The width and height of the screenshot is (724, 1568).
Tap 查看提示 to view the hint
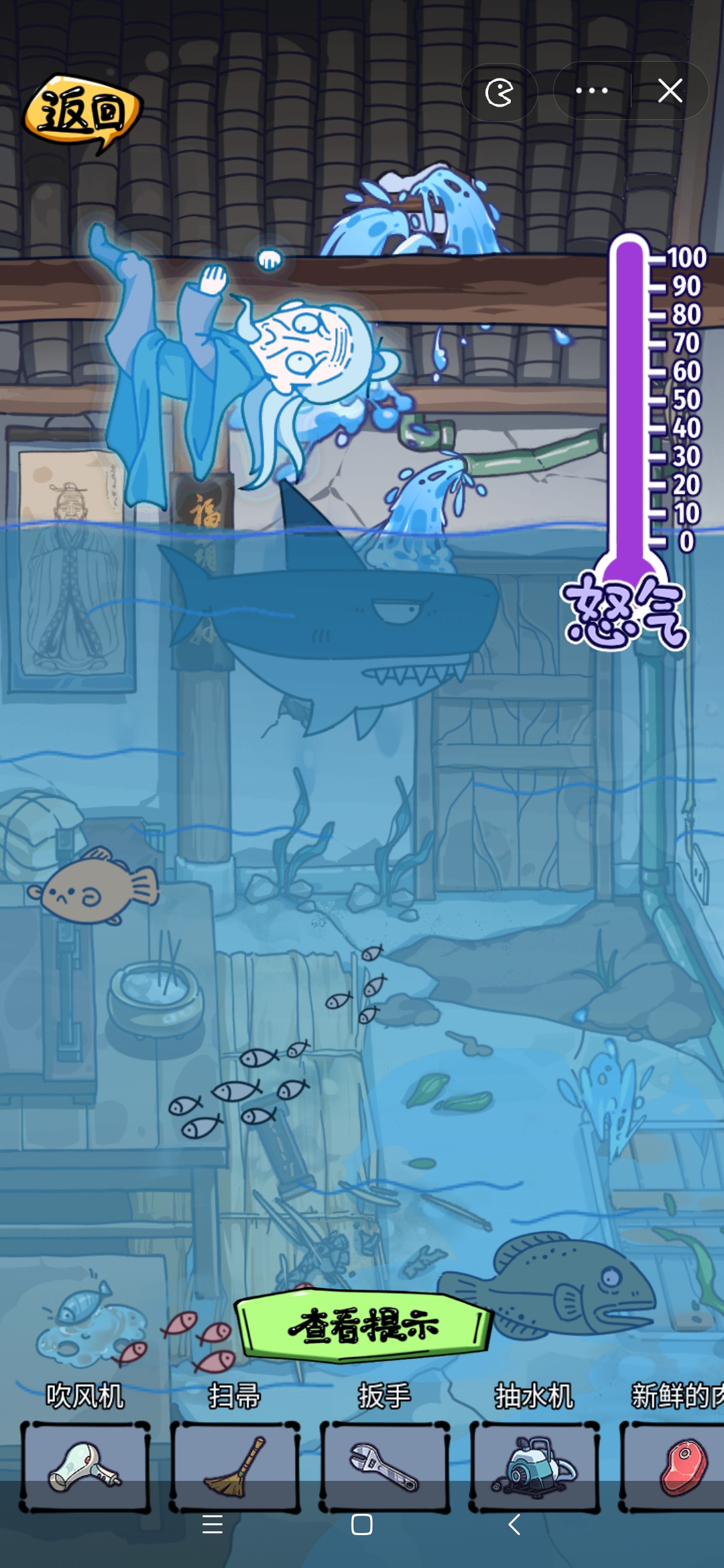click(363, 1325)
